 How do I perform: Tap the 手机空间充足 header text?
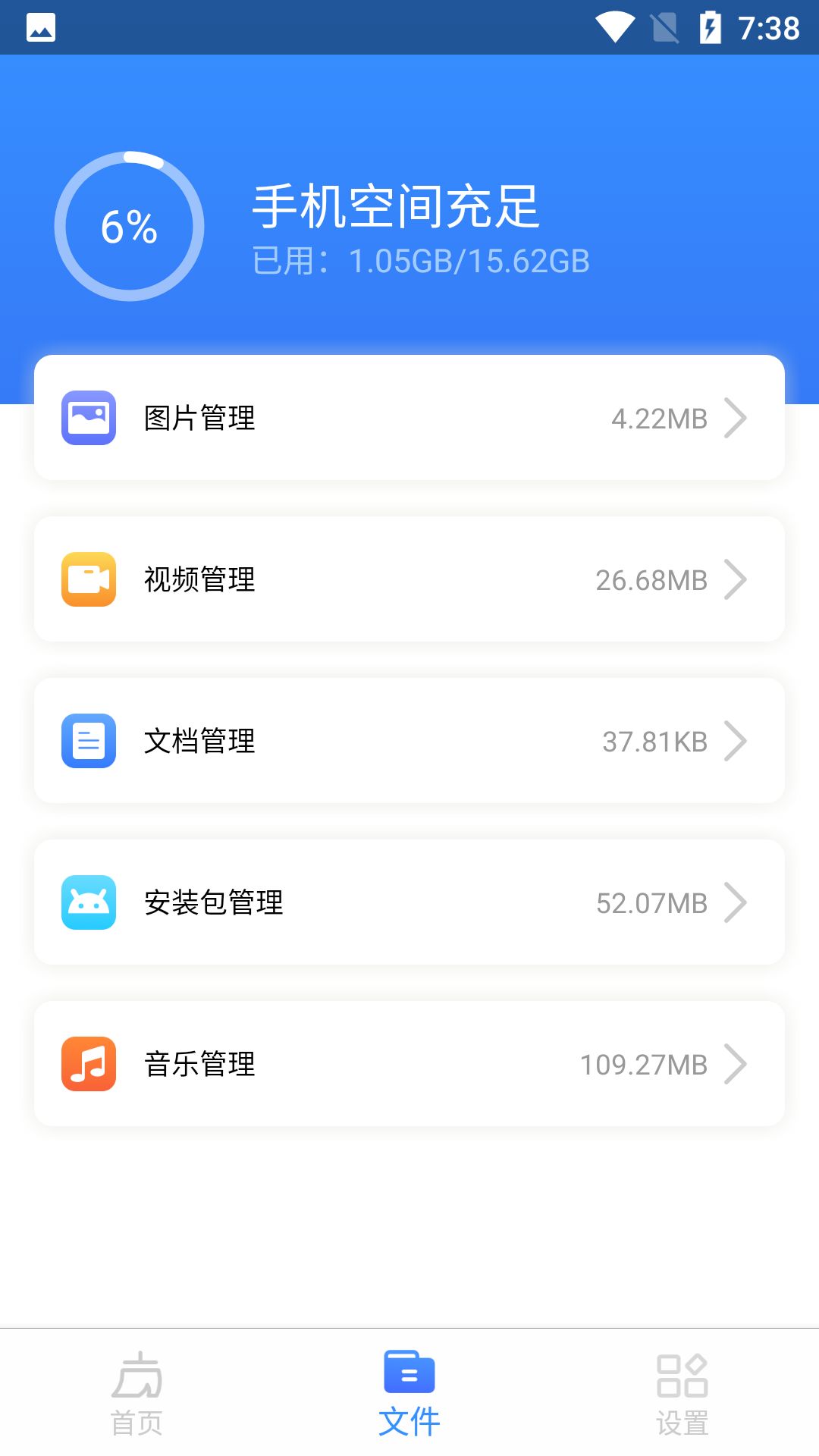(x=395, y=211)
